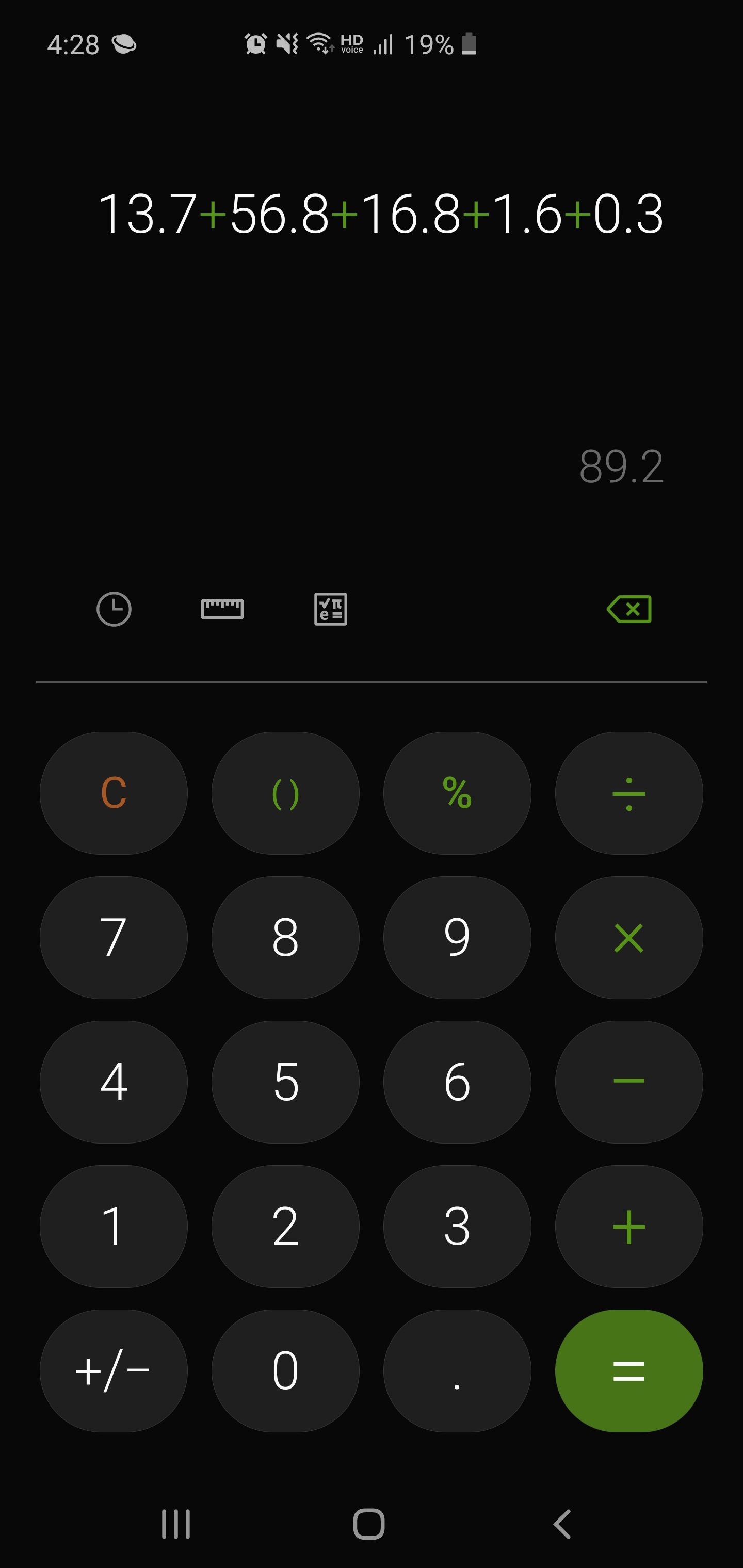Enter digit 0
The height and width of the screenshot is (1568, 743).
click(286, 1370)
